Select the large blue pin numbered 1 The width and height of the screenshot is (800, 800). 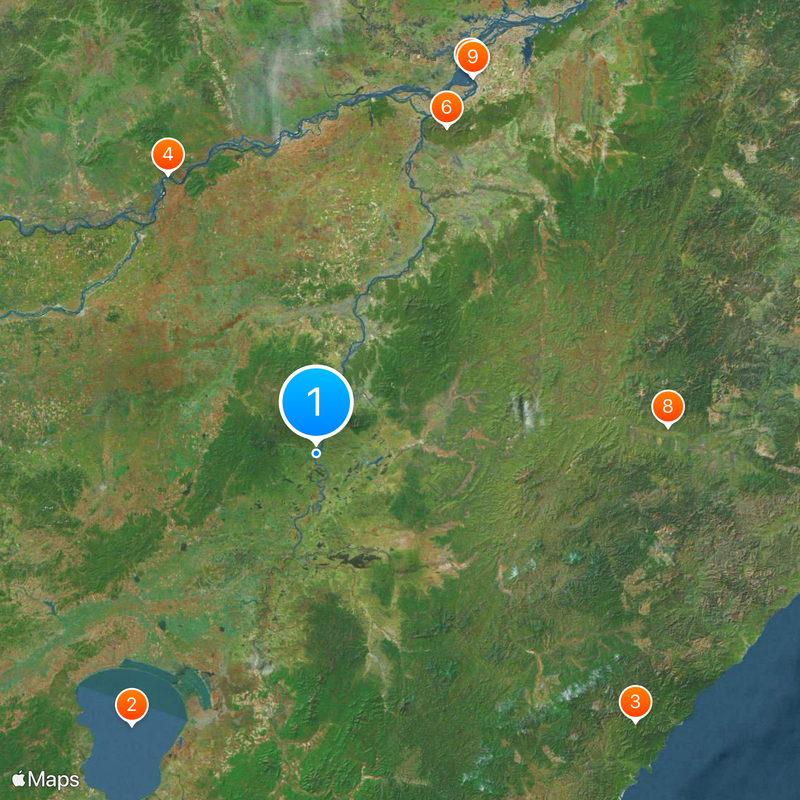pyautogui.click(x=316, y=402)
